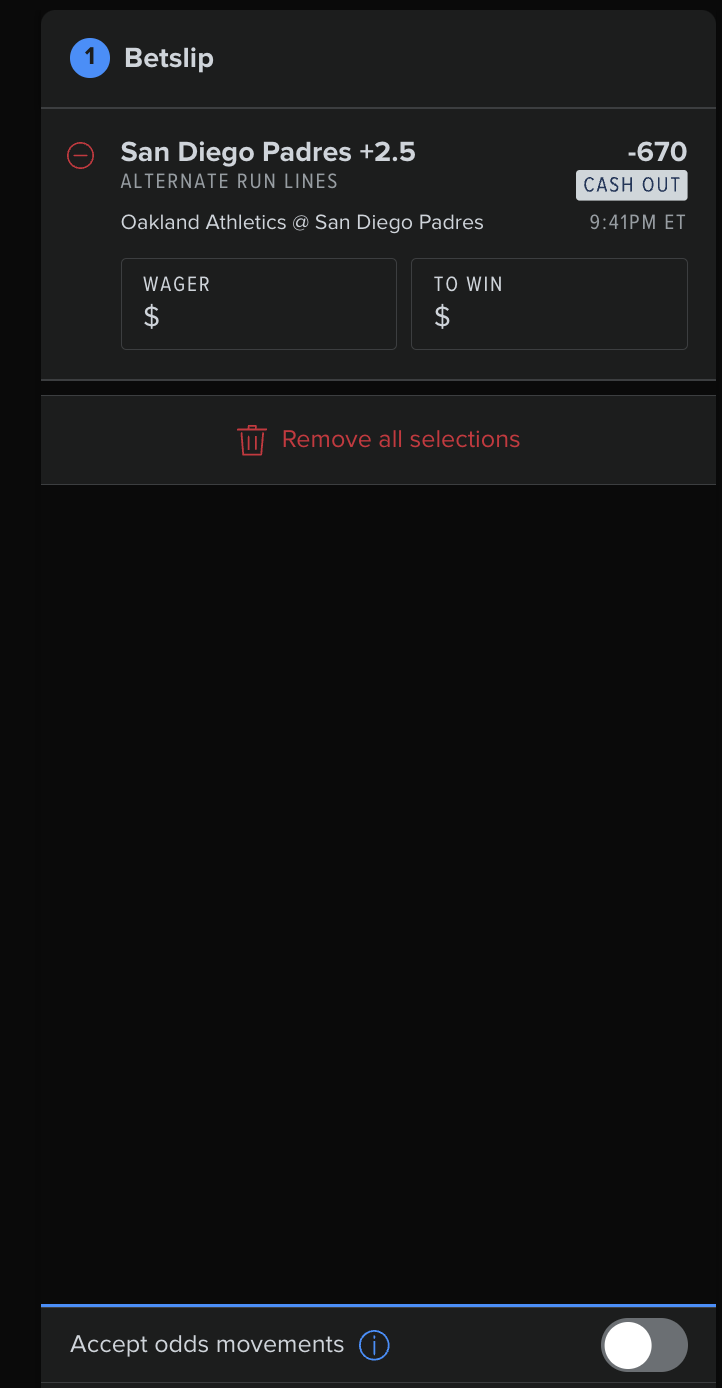Remove all selections from betslip

pyautogui.click(x=378, y=440)
